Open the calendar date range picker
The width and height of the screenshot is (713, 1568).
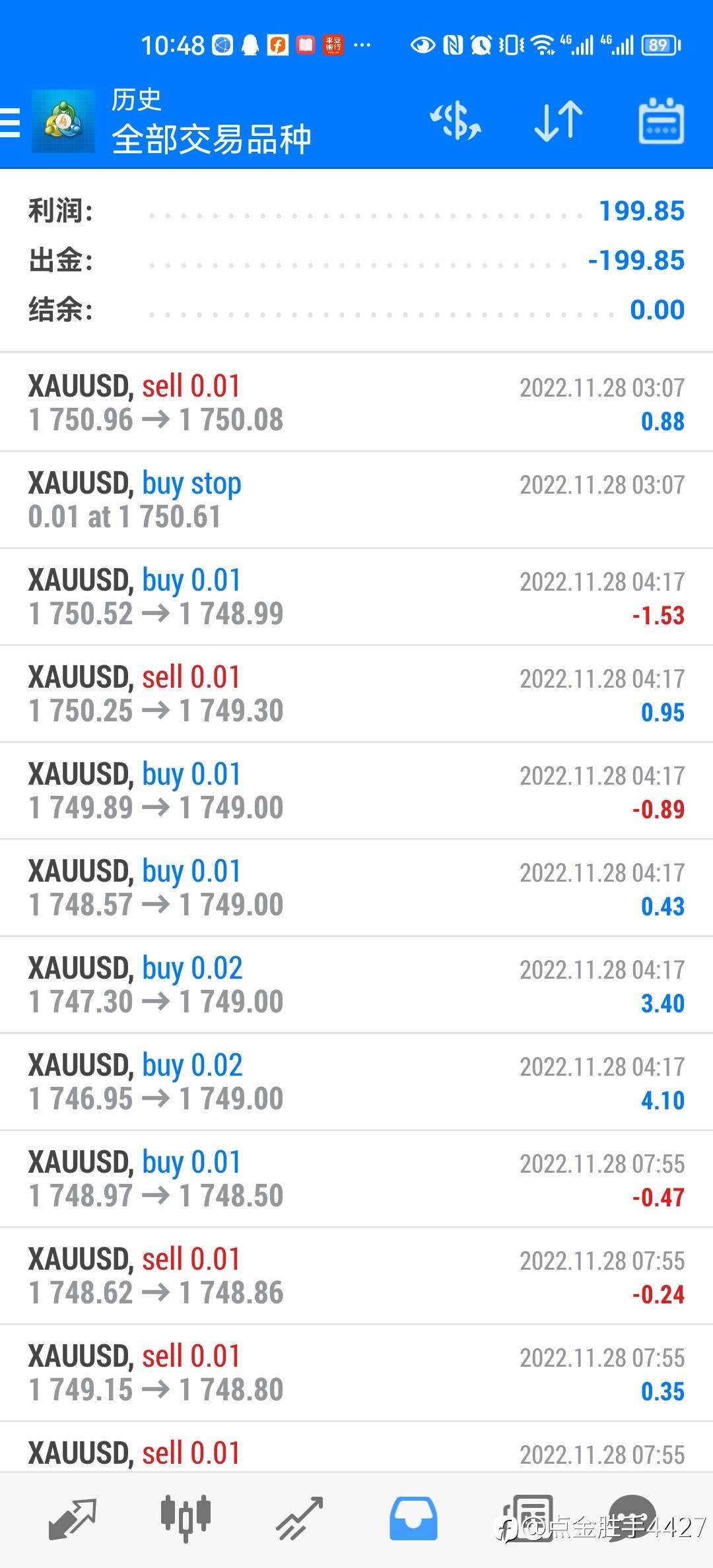click(661, 121)
